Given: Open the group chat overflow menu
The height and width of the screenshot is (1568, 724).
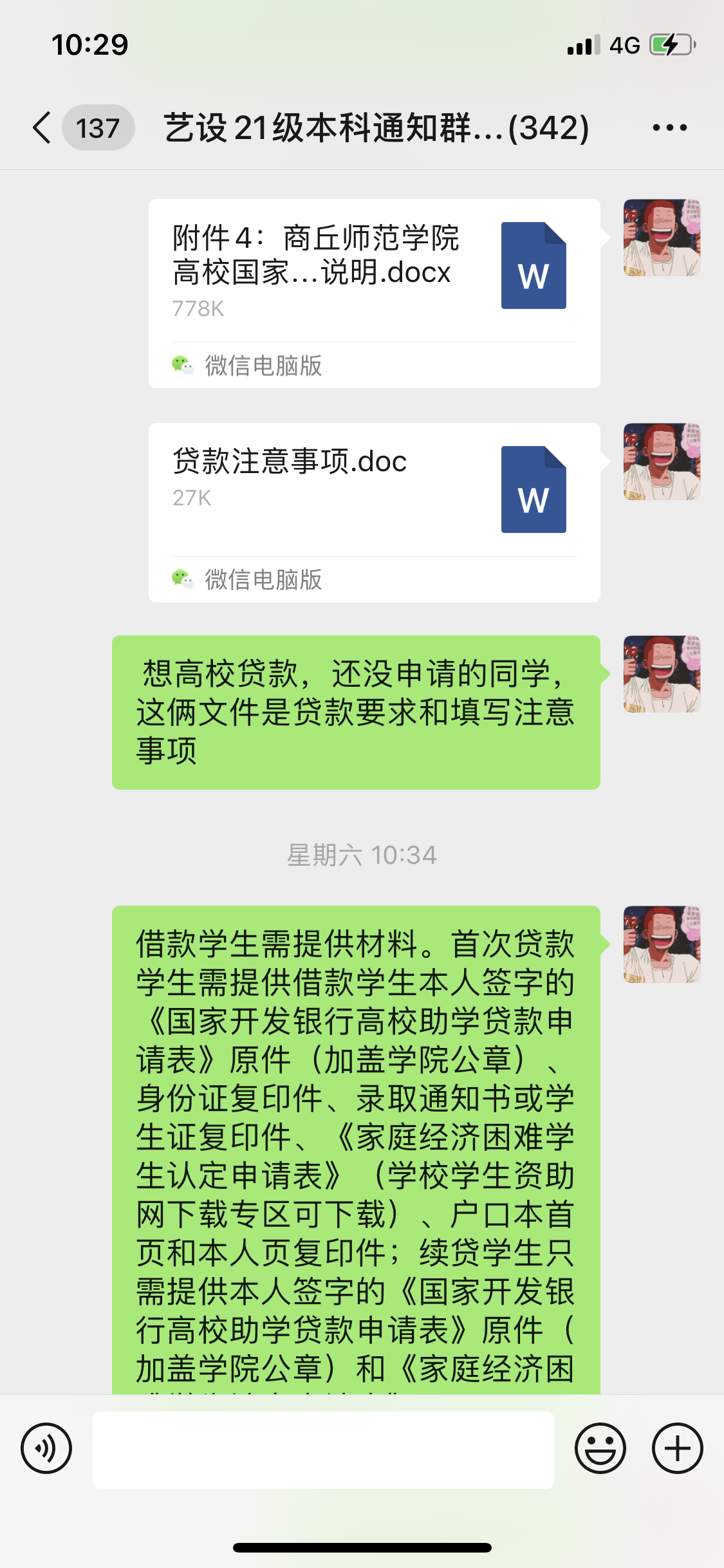Looking at the screenshot, I should tap(669, 127).
